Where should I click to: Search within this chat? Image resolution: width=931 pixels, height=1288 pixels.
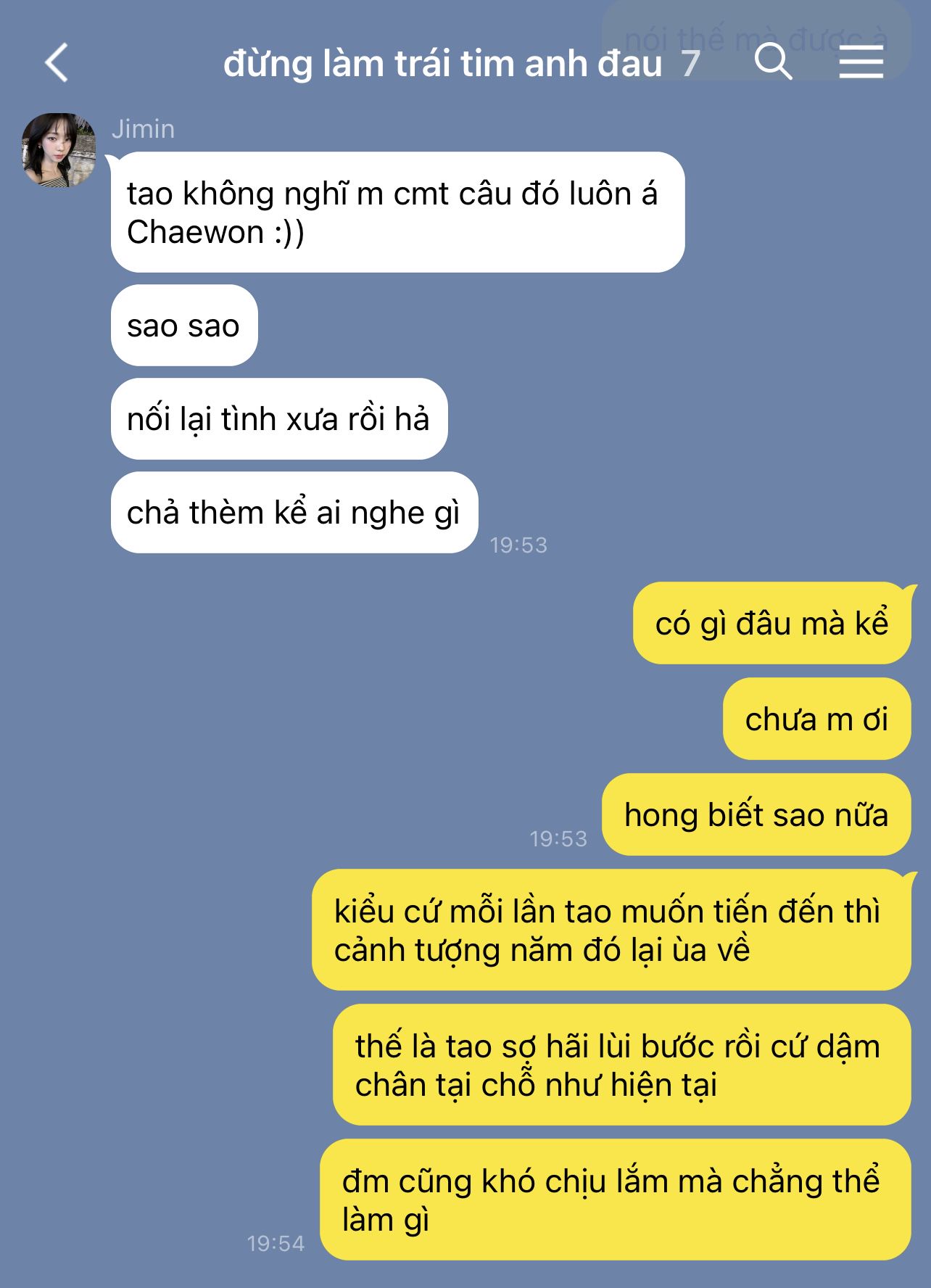(773, 62)
